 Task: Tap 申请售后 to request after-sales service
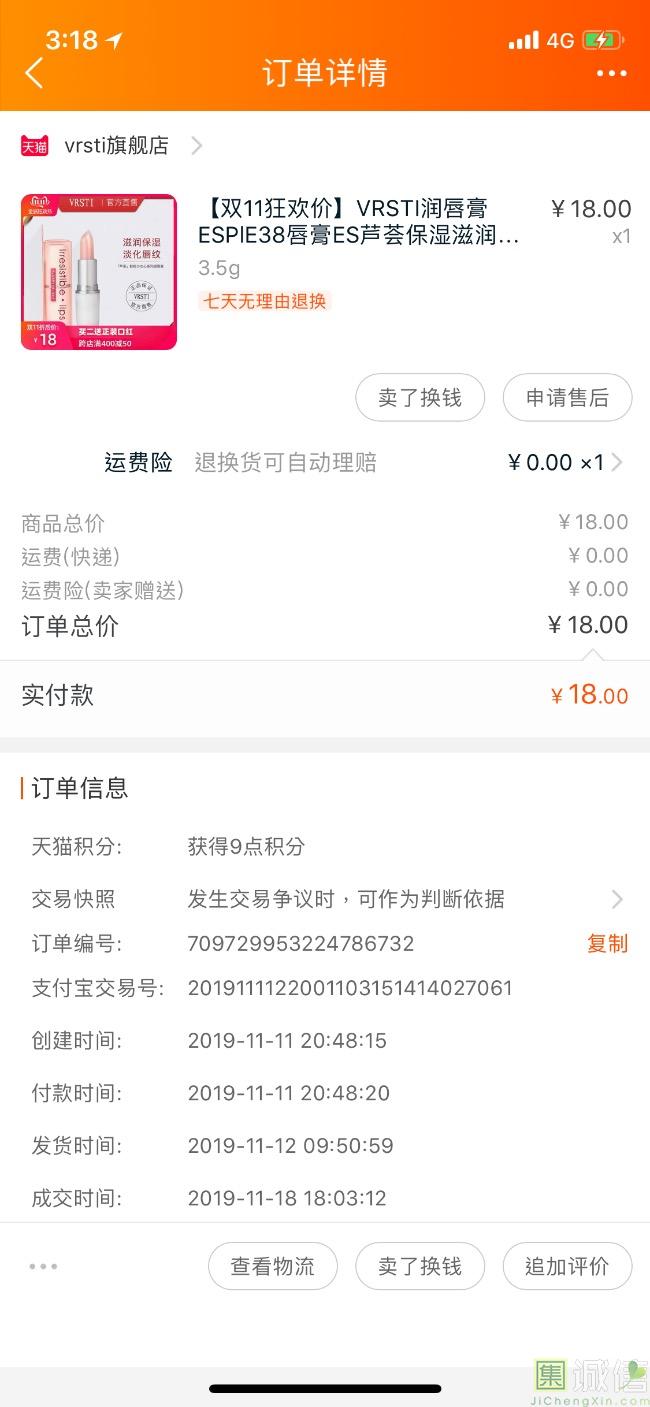[567, 398]
